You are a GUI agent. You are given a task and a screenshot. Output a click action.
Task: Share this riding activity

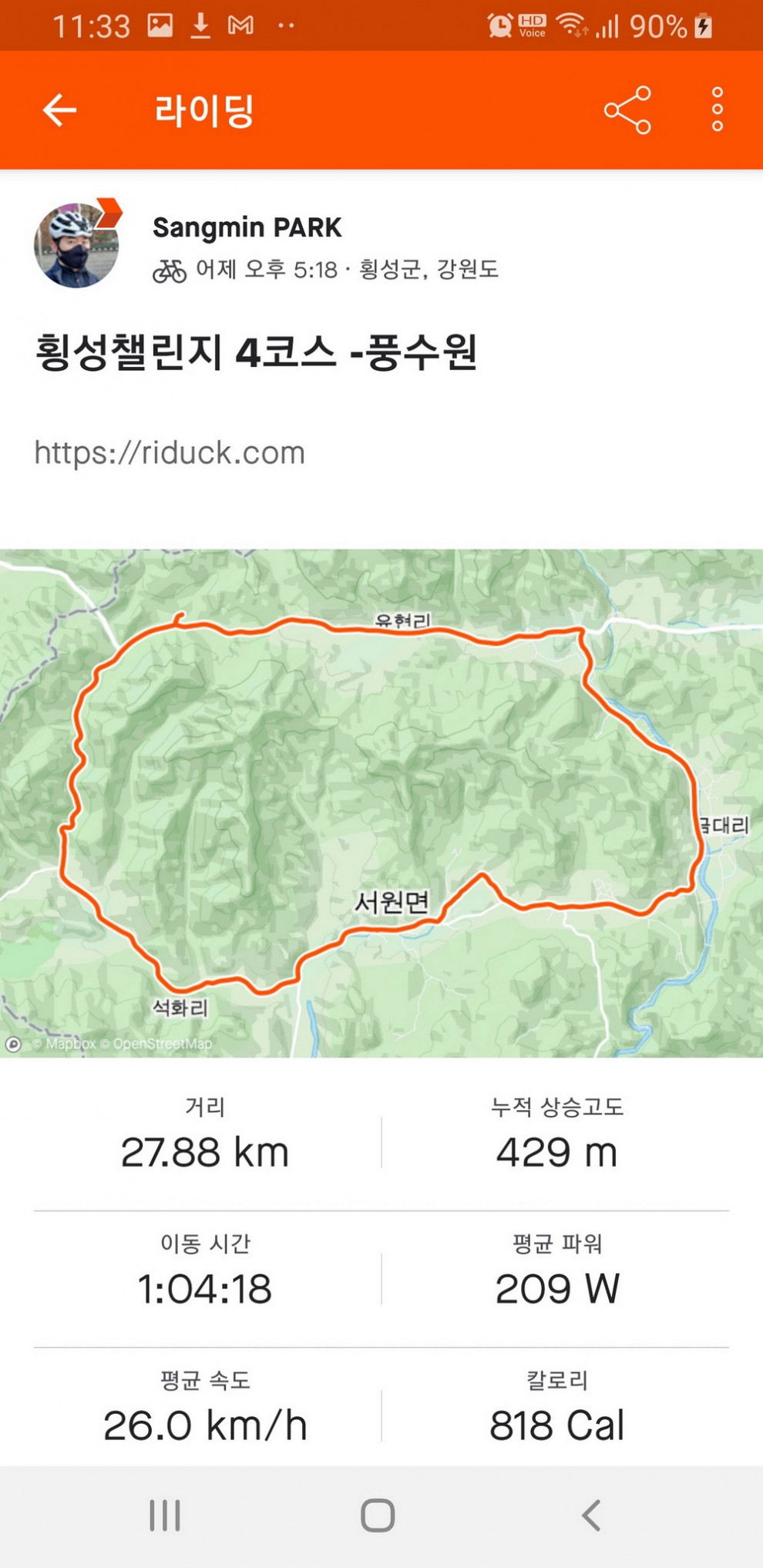coord(627,110)
